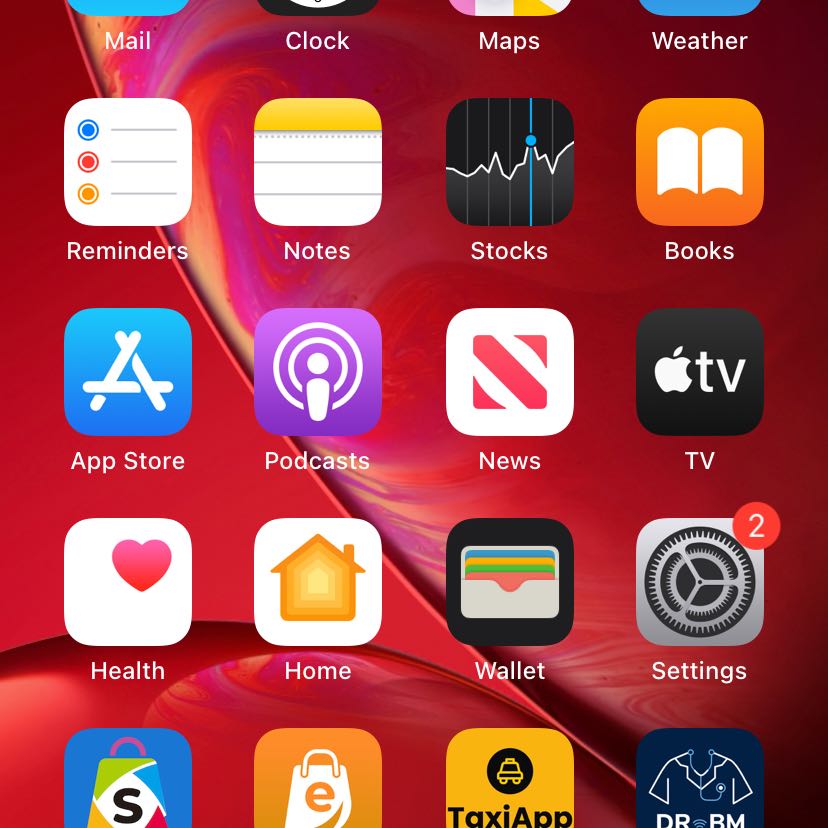Open the Health app
The height and width of the screenshot is (828, 828).
point(128,582)
